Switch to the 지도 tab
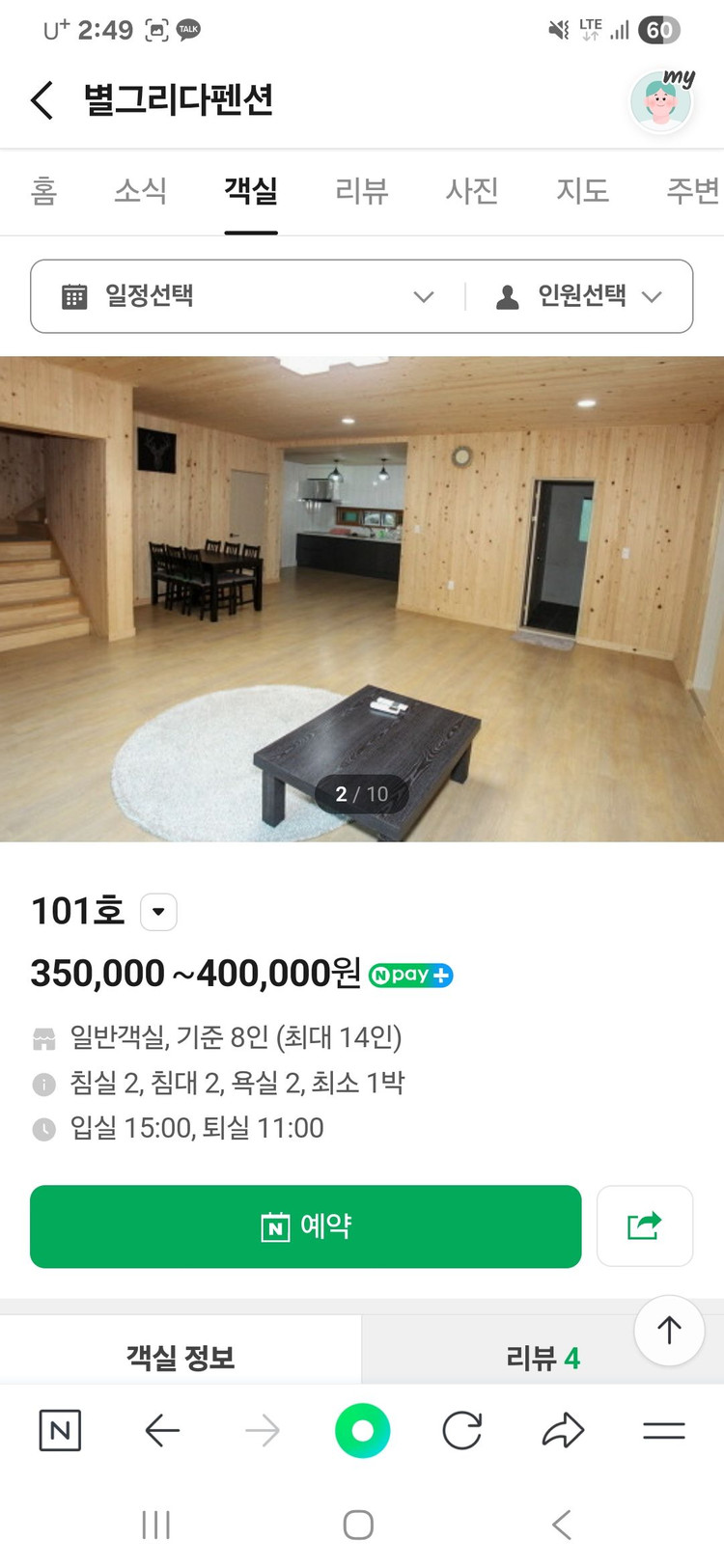This screenshot has height=1568, width=724. [x=582, y=191]
